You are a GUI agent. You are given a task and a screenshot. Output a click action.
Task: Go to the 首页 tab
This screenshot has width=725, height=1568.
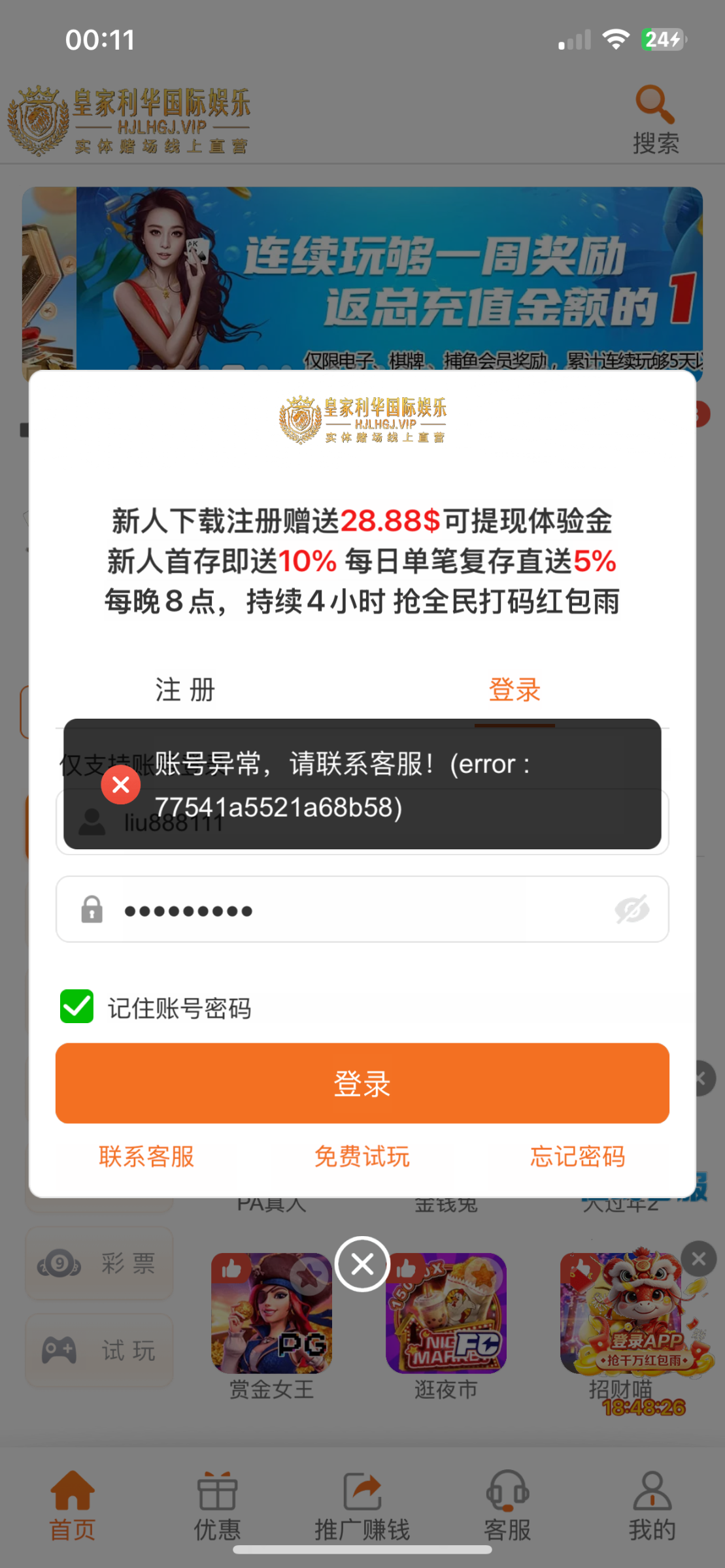tap(73, 1503)
